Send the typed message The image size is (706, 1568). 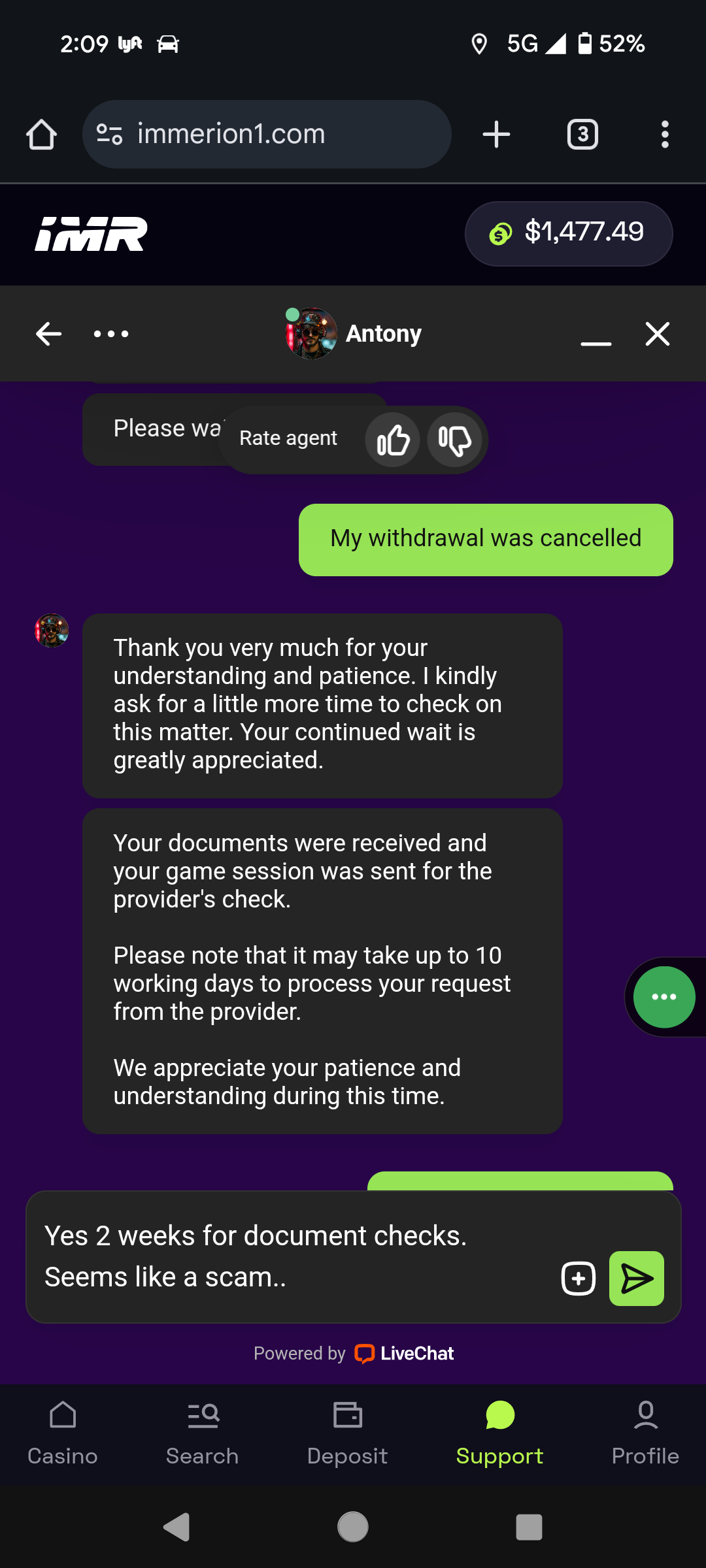pyautogui.click(x=636, y=1279)
